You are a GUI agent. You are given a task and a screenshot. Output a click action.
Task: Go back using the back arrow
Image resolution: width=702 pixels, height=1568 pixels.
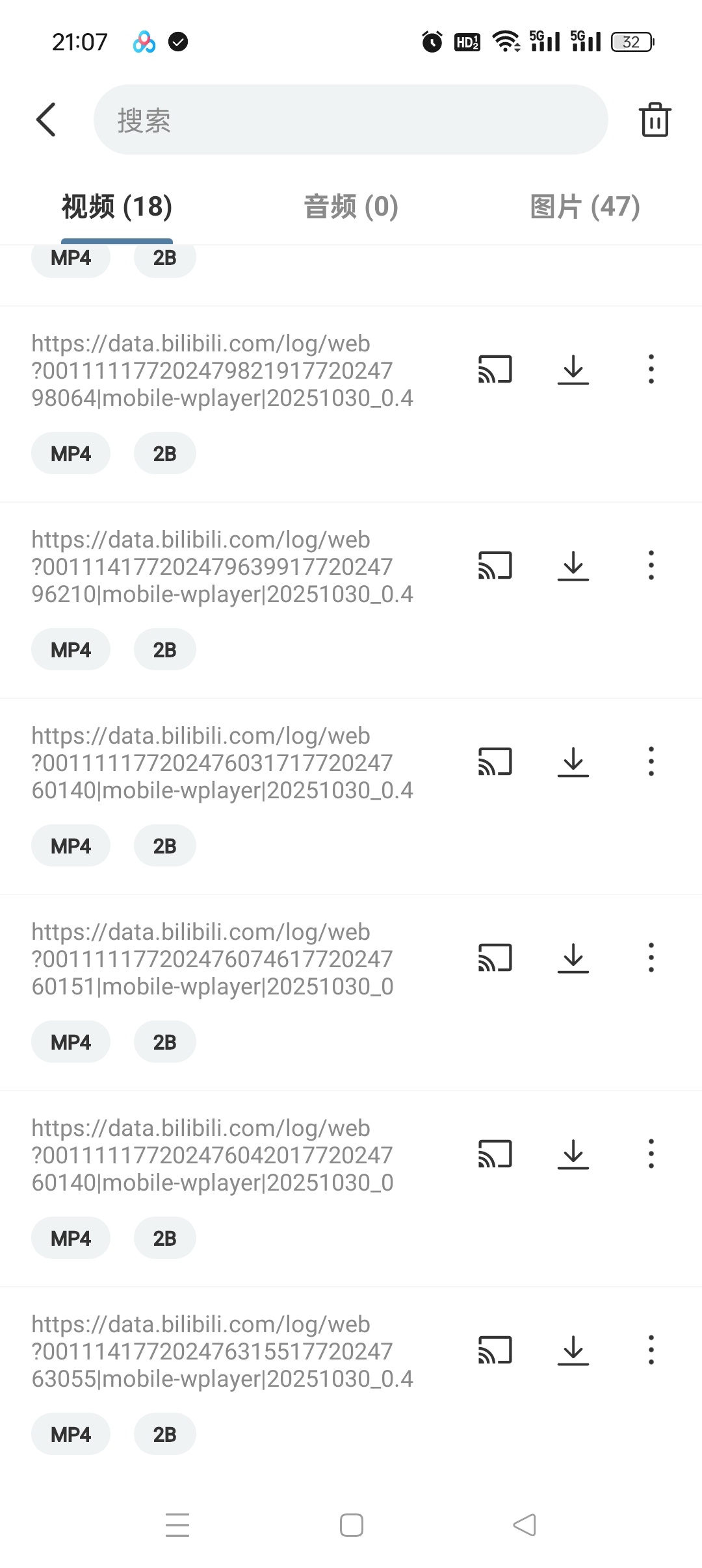click(x=45, y=119)
